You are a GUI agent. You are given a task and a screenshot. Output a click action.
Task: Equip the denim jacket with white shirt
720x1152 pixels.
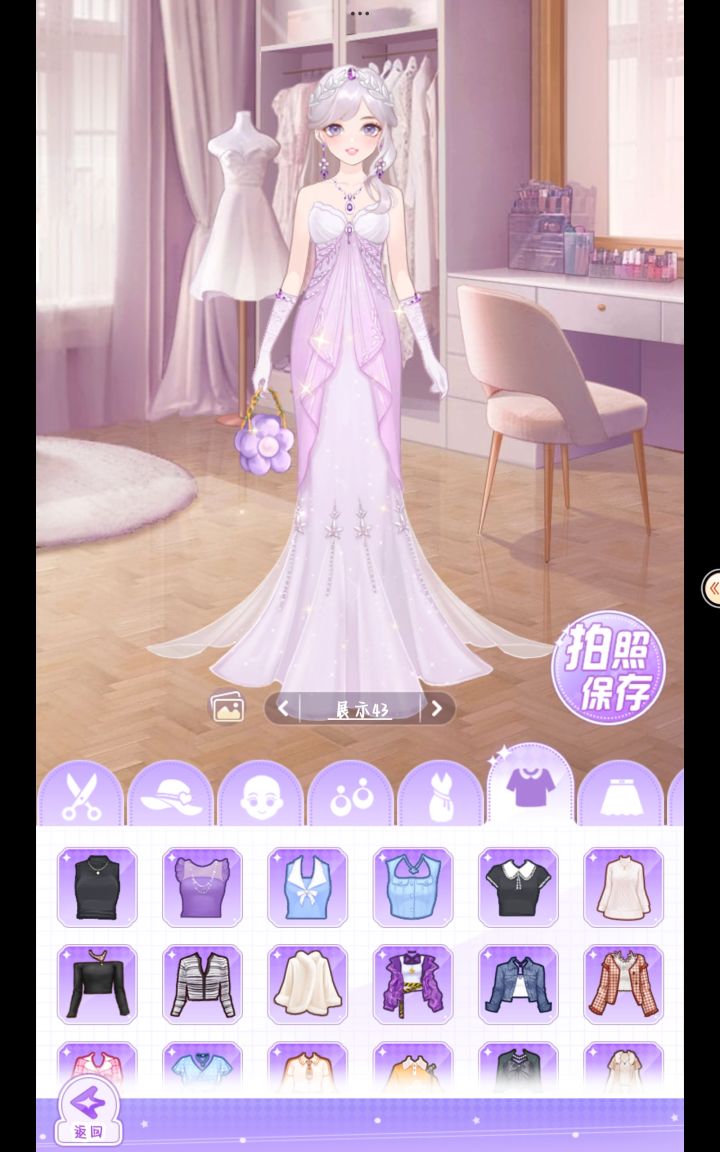coord(519,985)
